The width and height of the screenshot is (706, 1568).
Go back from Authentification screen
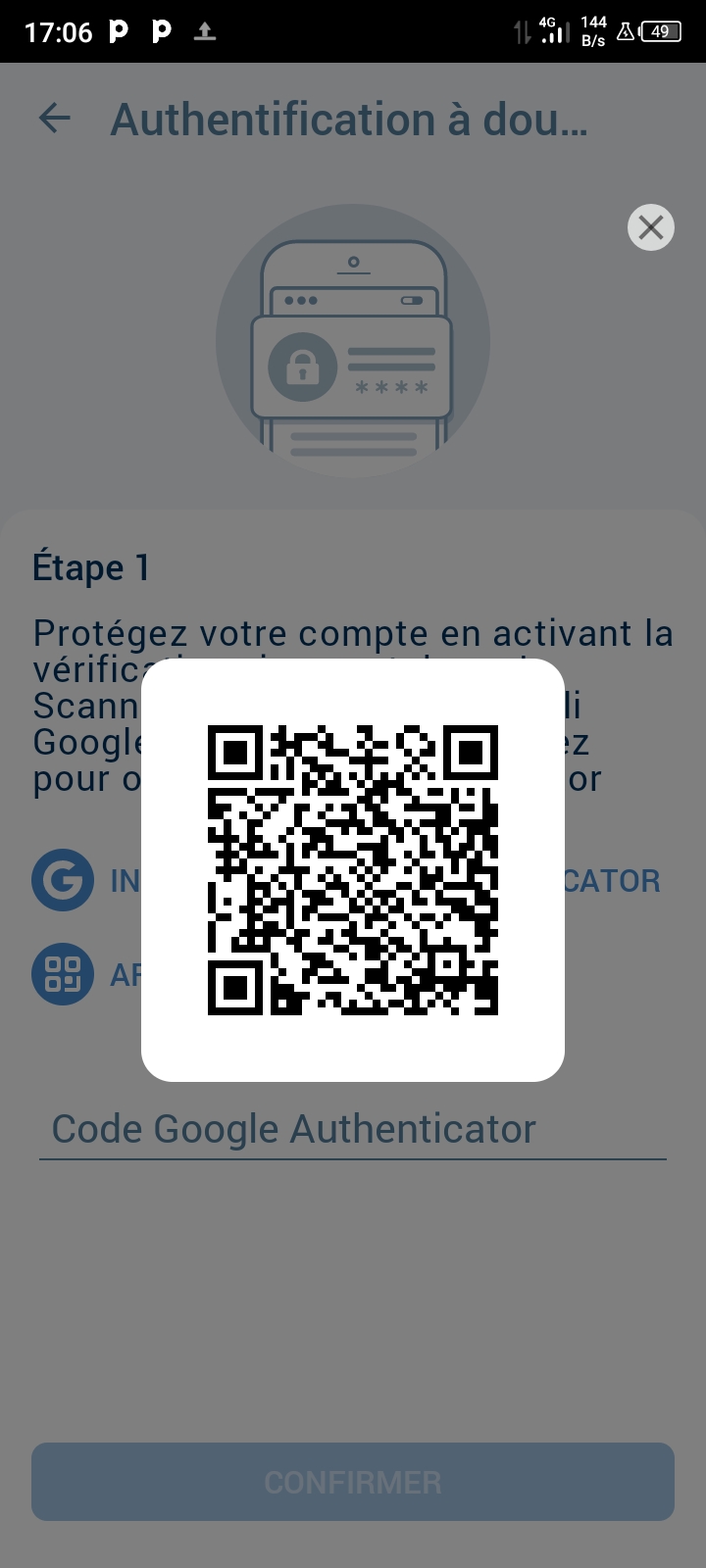(x=55, y=119)
